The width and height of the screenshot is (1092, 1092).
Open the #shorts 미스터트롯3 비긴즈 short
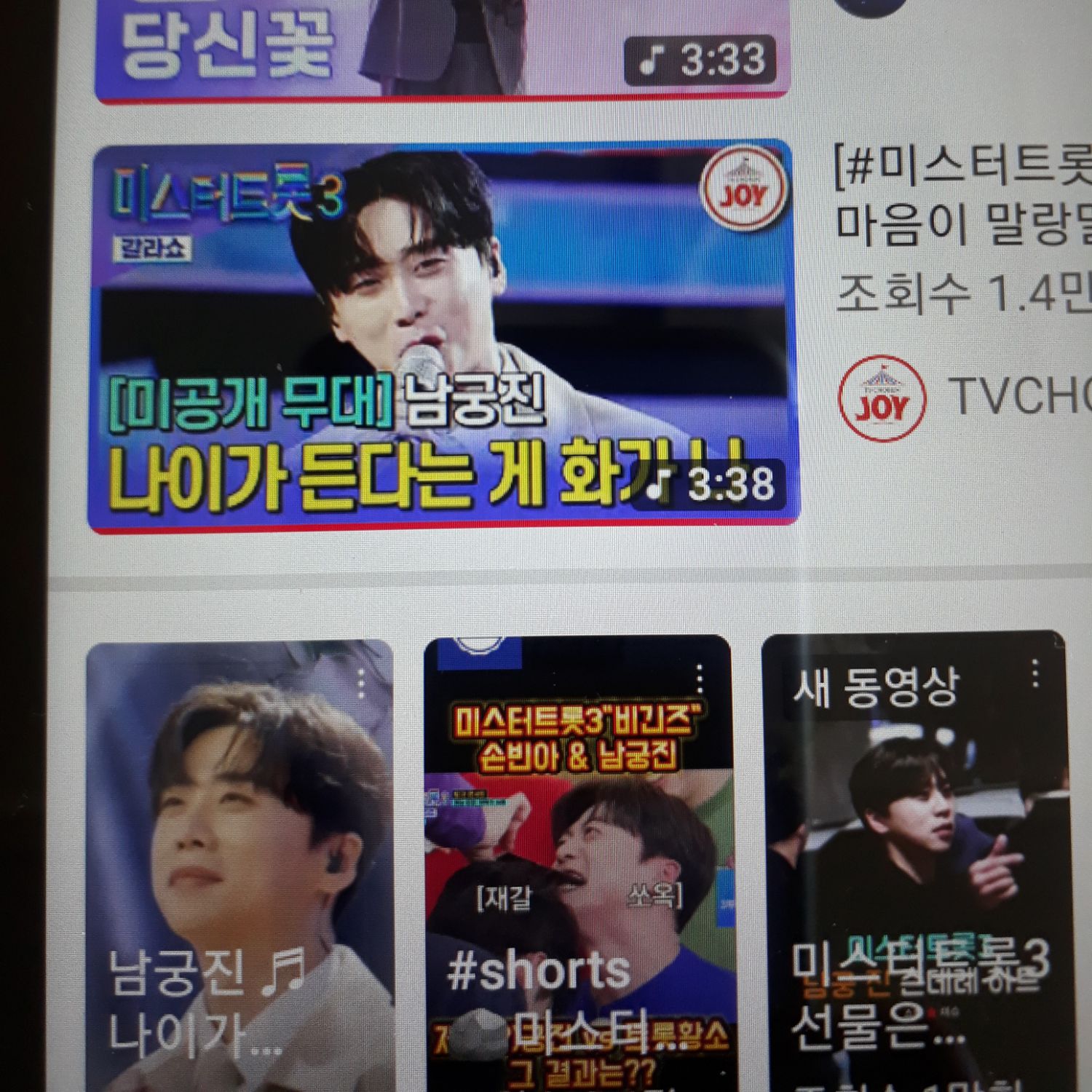click(x=577, y=866)
